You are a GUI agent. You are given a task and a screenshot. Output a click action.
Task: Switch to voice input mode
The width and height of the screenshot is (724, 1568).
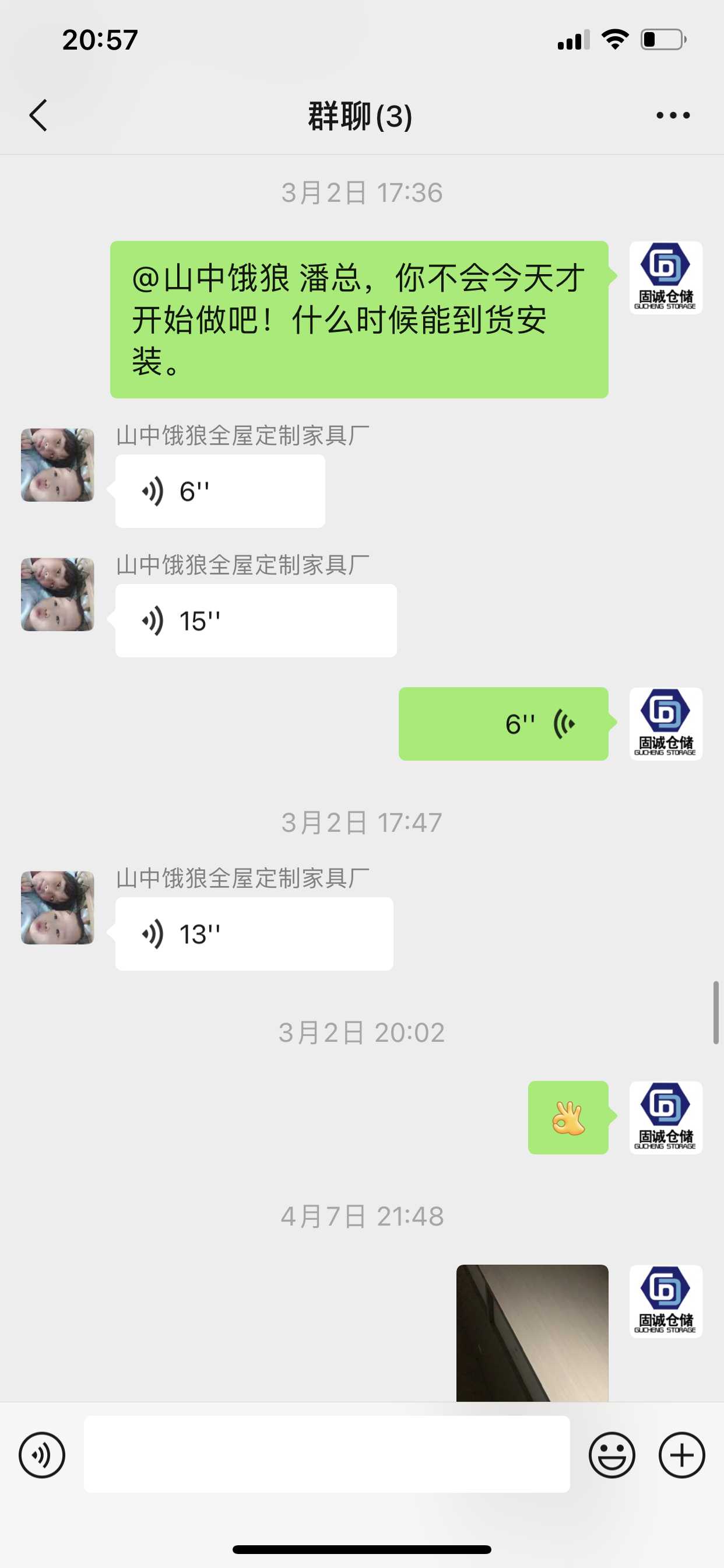[x=42, y=1454]
